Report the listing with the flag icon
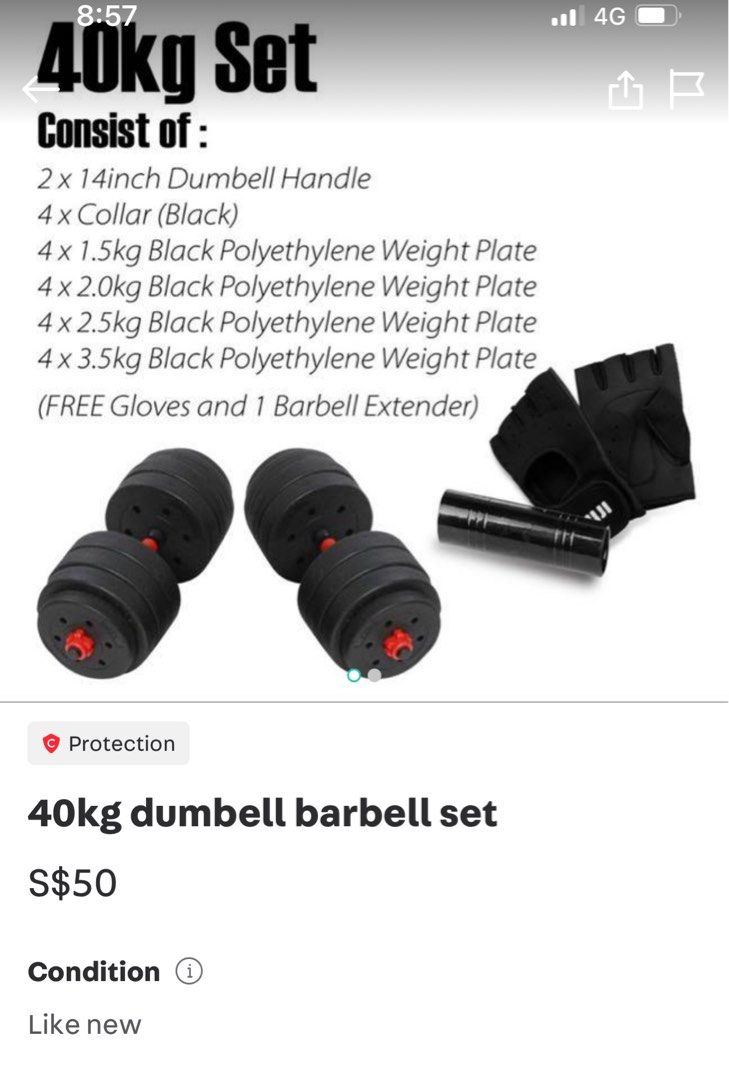This screenshot has width=729, height=1080. [686, 90]
